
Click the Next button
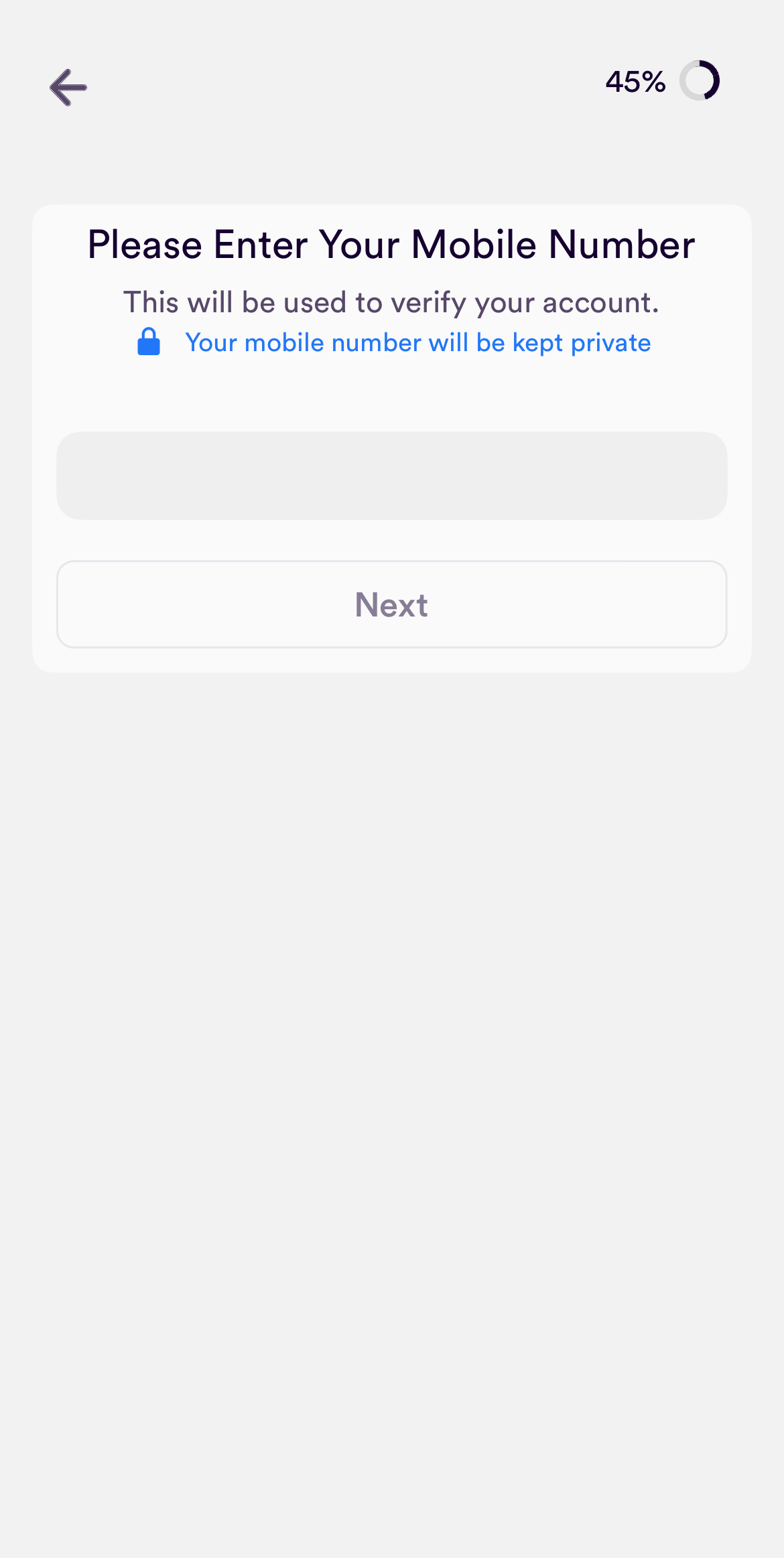pyautogui.click(x=391, y=604)
